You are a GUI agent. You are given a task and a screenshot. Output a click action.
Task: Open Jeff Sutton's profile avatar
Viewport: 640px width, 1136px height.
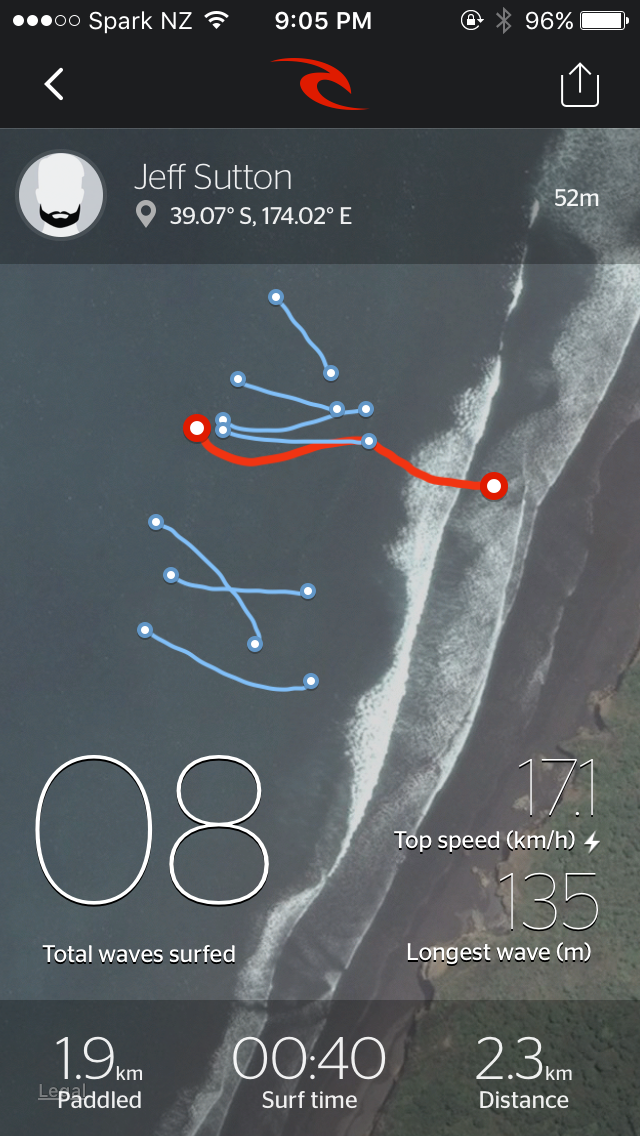click(x=61, y=196)
